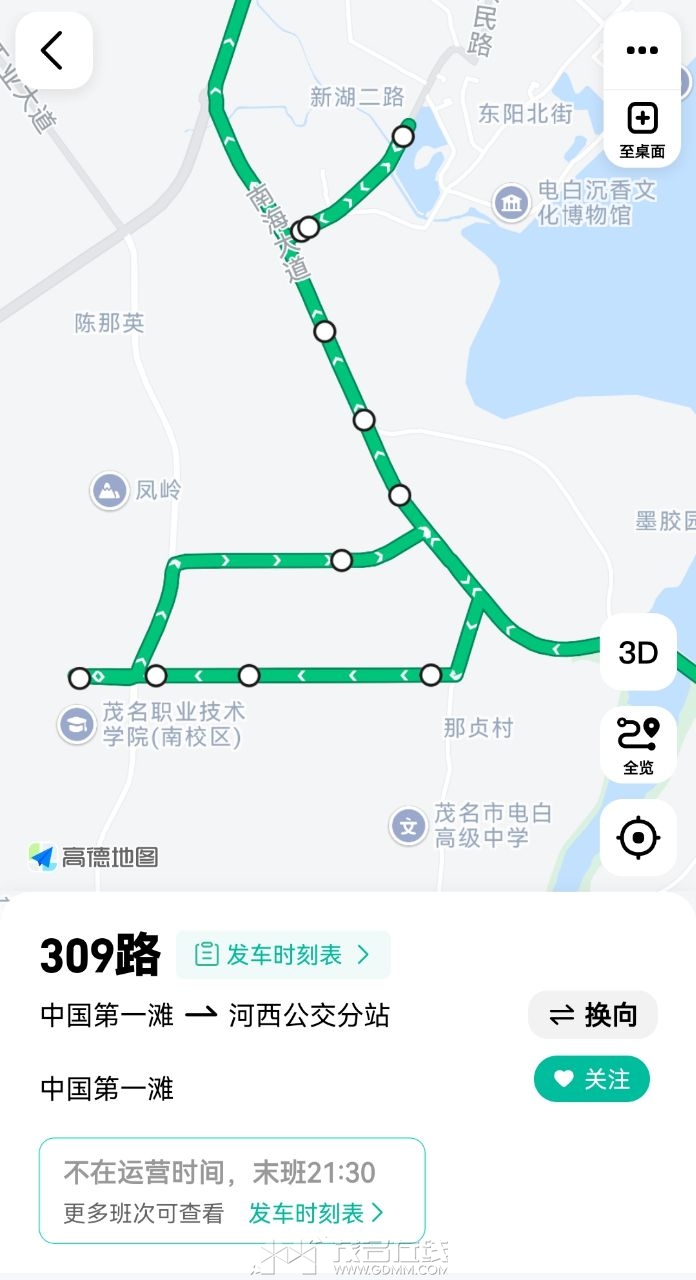This screenshot has height=1280, width=696.
Task: Open the 发车时刻表 chip beside 309路
Action: coord(283,955)
